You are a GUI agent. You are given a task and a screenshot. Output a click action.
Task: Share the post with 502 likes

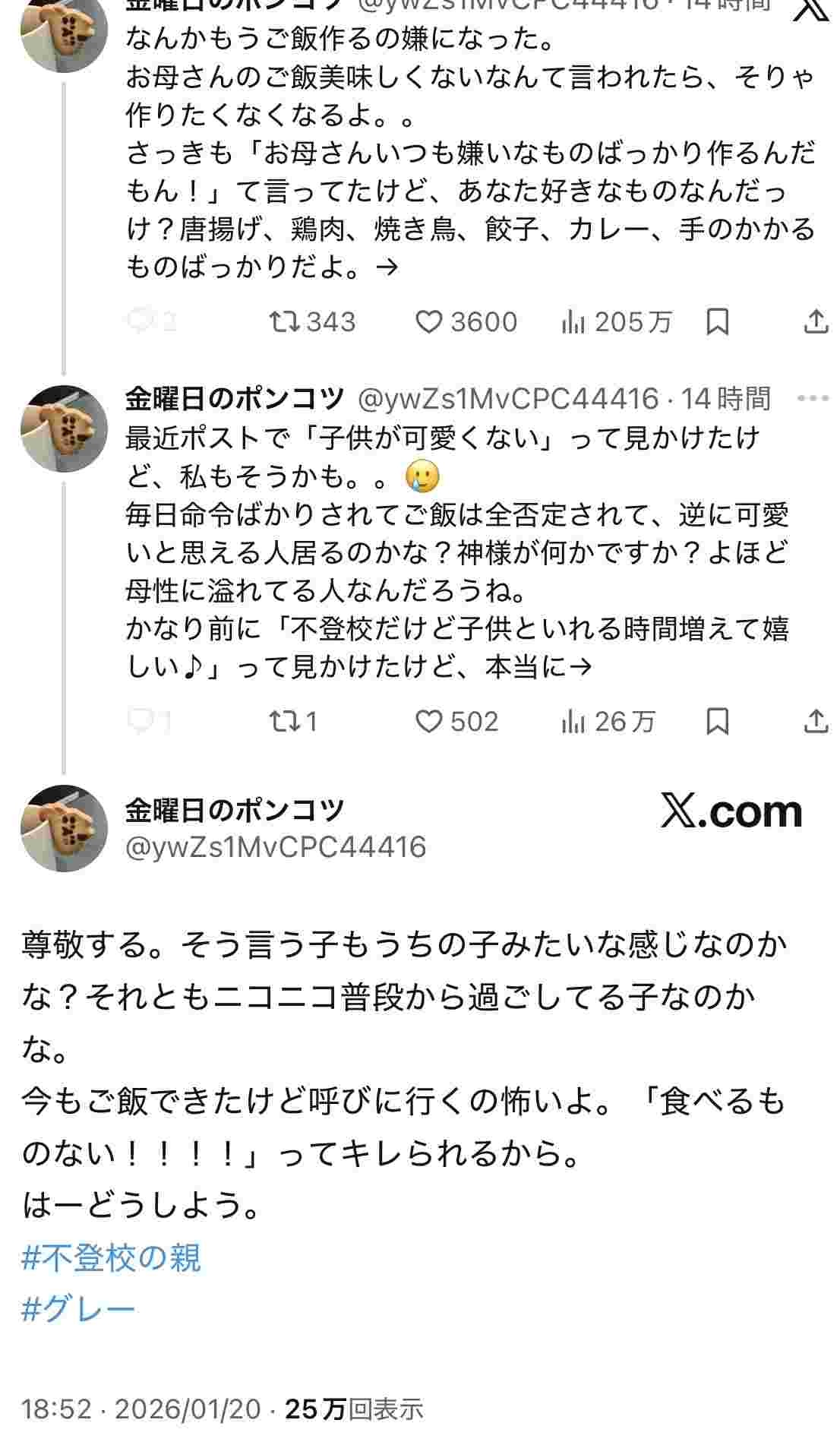pyautogui.click(x=816, y=721)
